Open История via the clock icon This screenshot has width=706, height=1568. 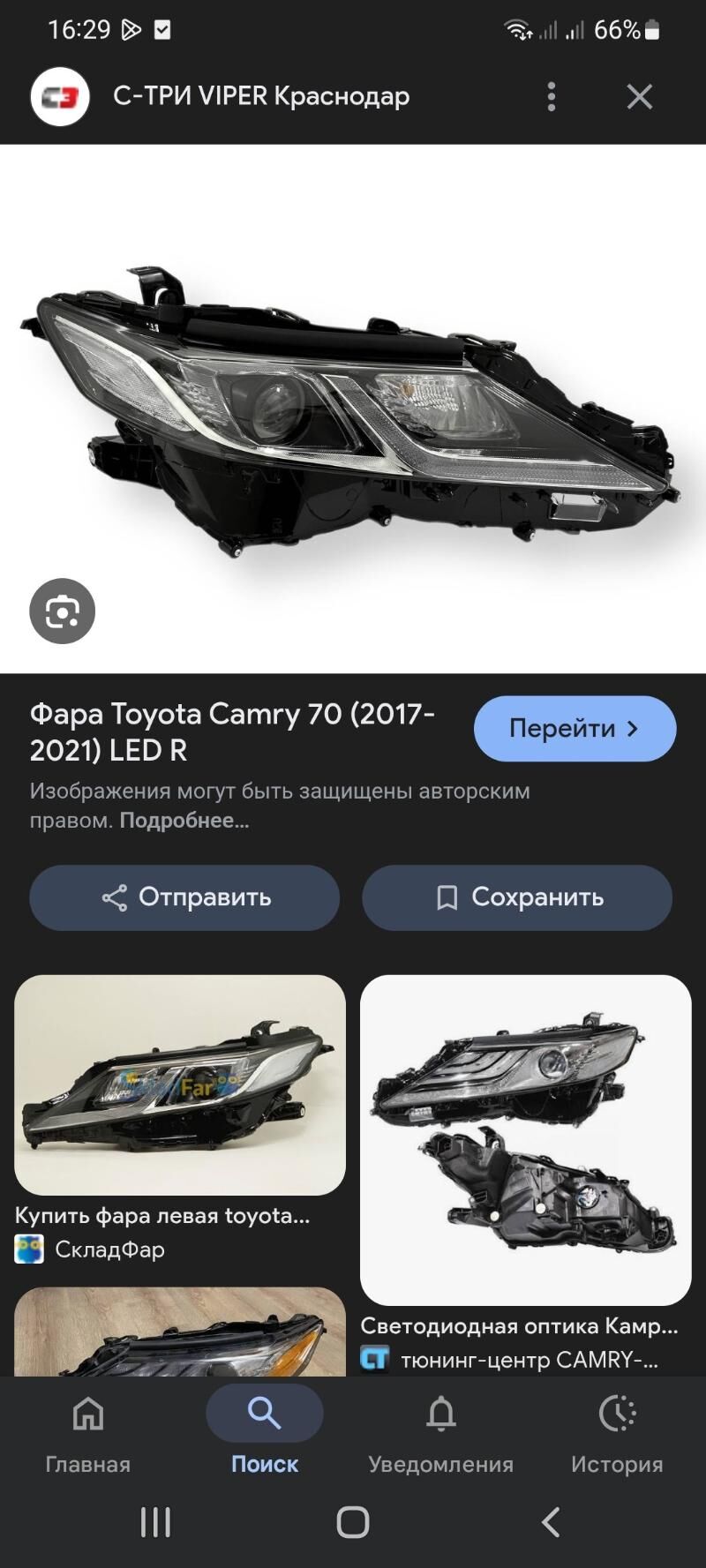pos(617,1412)
